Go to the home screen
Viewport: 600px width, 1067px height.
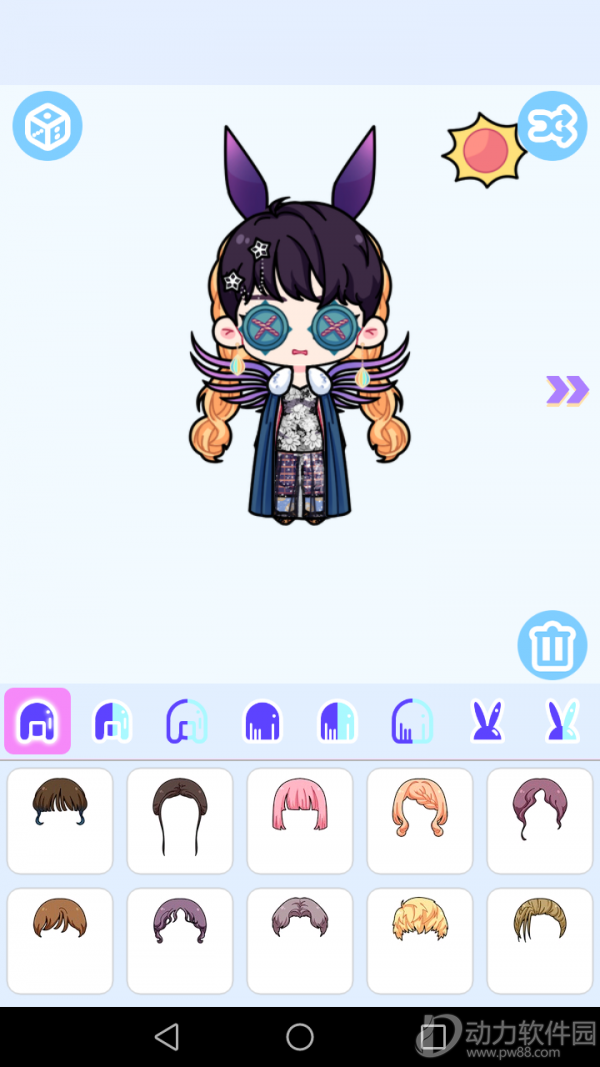[x=300, y=1037]
